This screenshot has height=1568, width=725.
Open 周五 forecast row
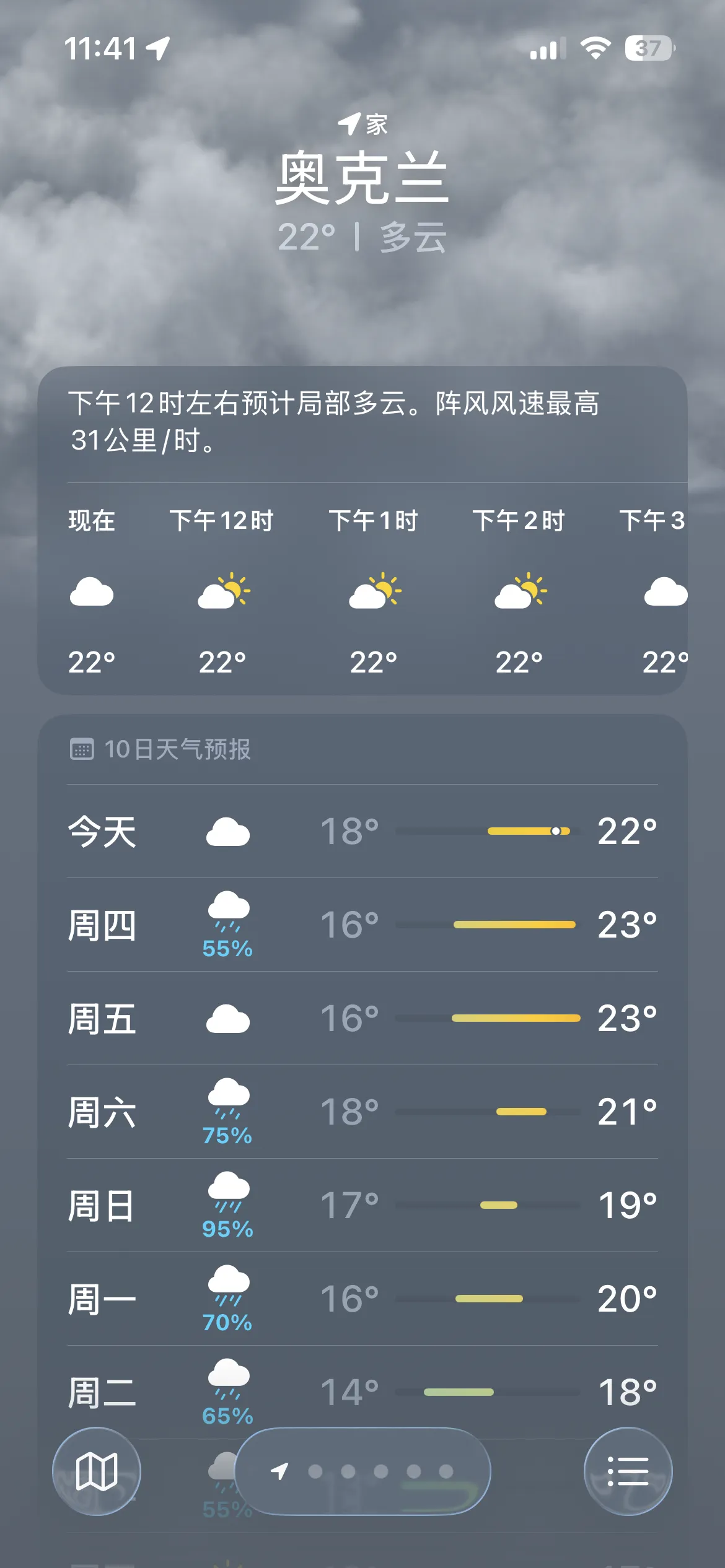[x=362, y=1019]
